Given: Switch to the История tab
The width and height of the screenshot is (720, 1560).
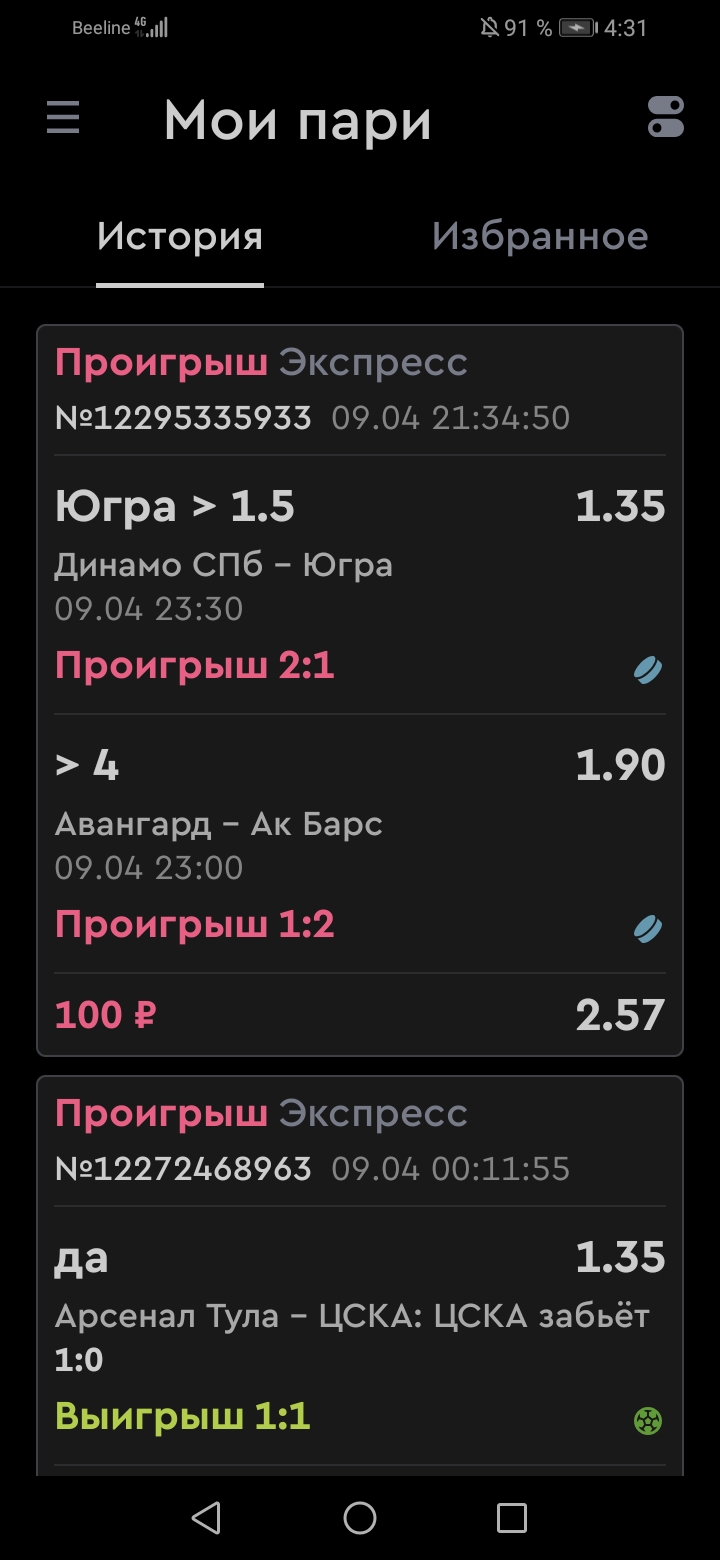Looking at the screenshot, I should [180, 238].
